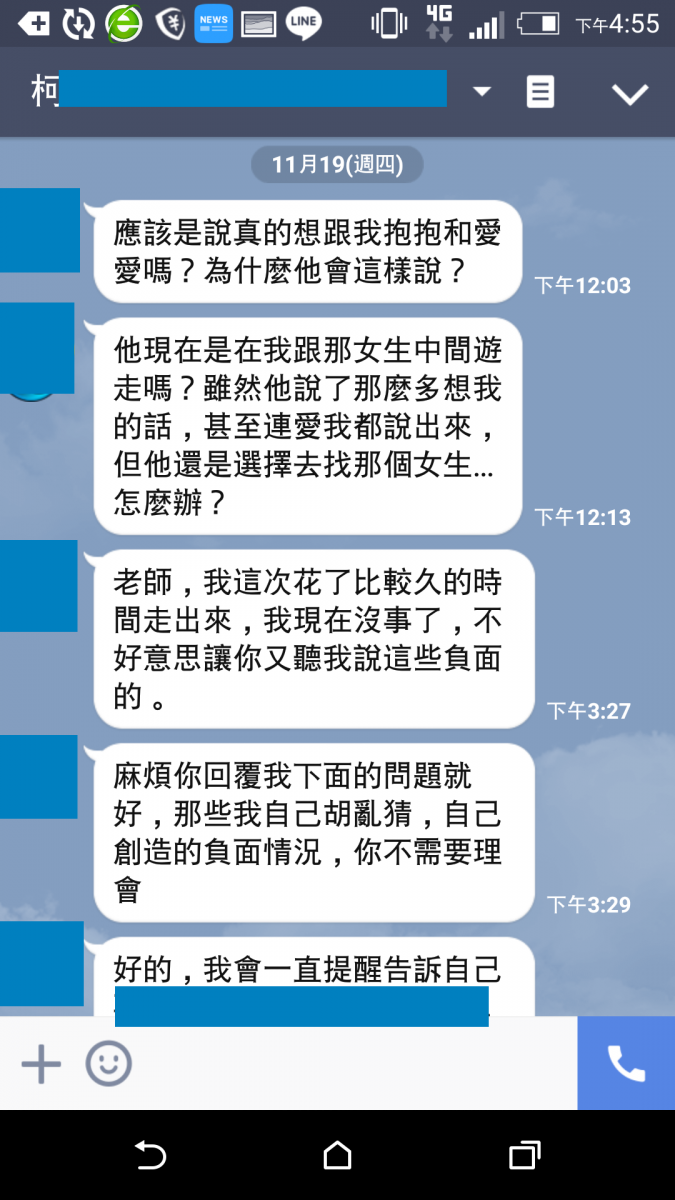
Task: Go to the home screen
Action: (338, 1156)
